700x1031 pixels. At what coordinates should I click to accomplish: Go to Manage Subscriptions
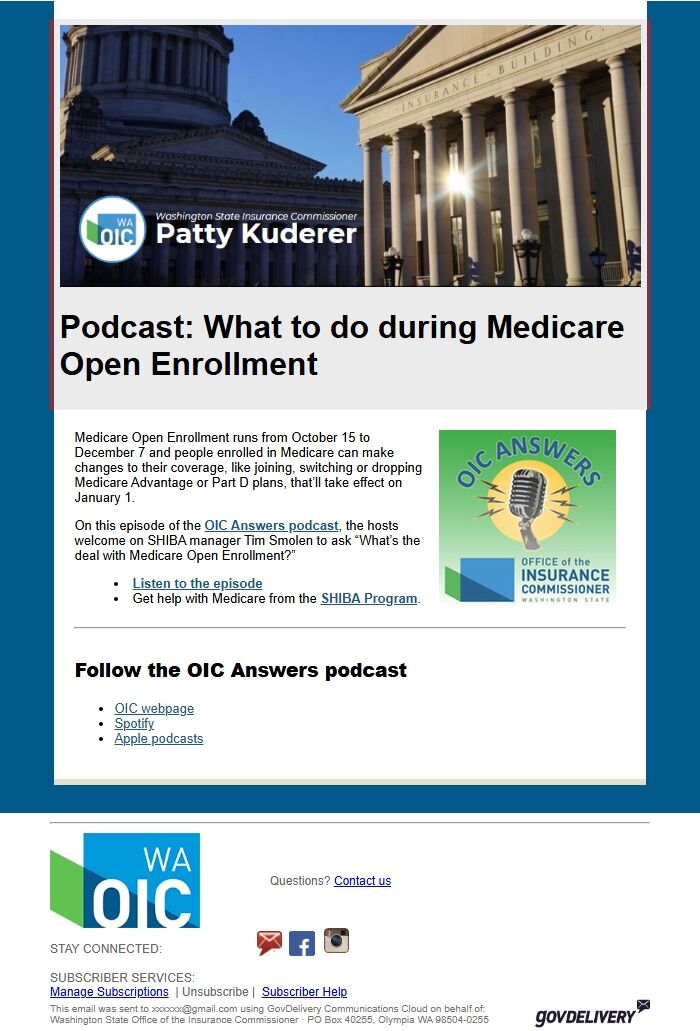pyautogui.click(x=109, y=992)
